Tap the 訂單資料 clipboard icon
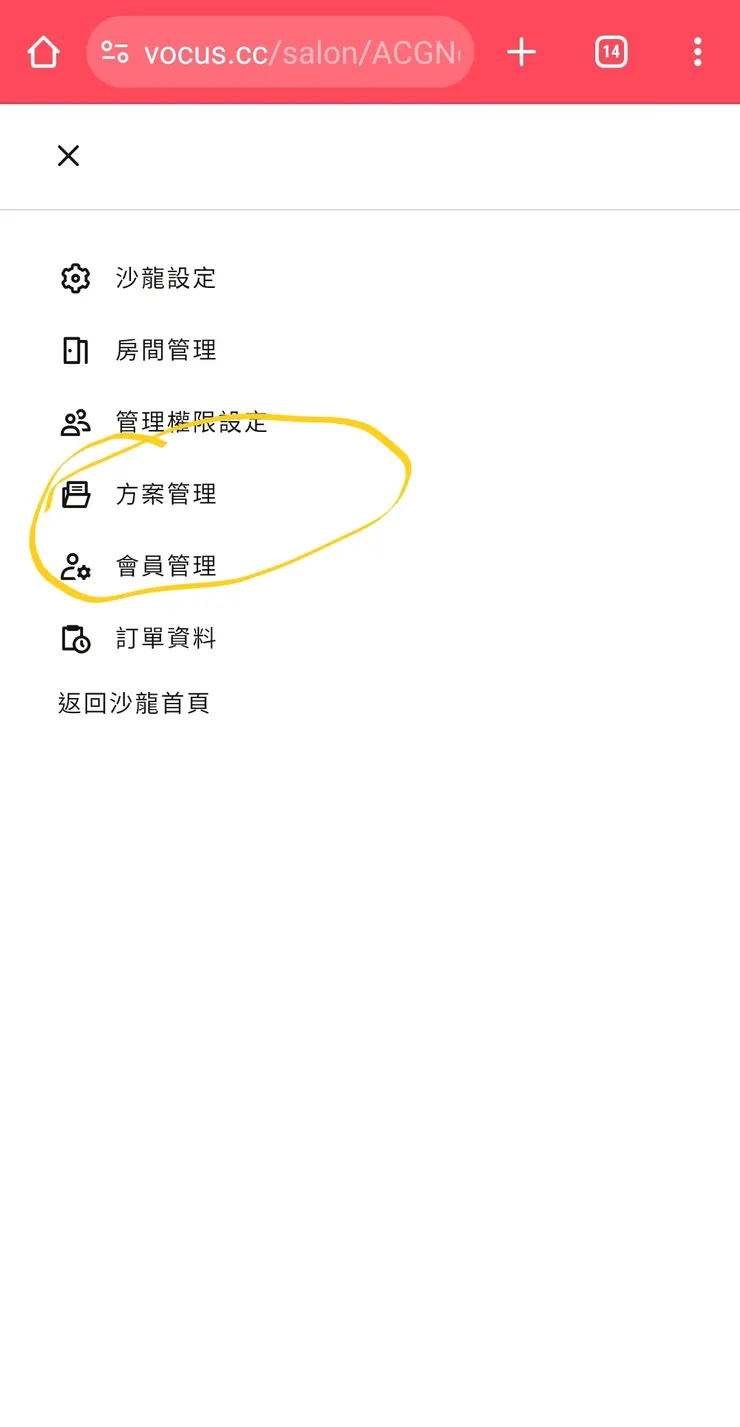Screen dimensions: 740x1427 click(75, 638)
